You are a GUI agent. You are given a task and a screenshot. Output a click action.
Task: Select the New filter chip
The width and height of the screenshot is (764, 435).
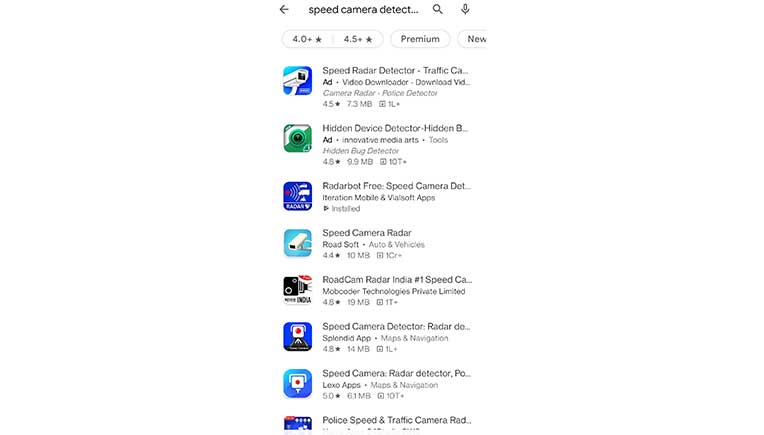pyautogui.click(x=475, y=39)
